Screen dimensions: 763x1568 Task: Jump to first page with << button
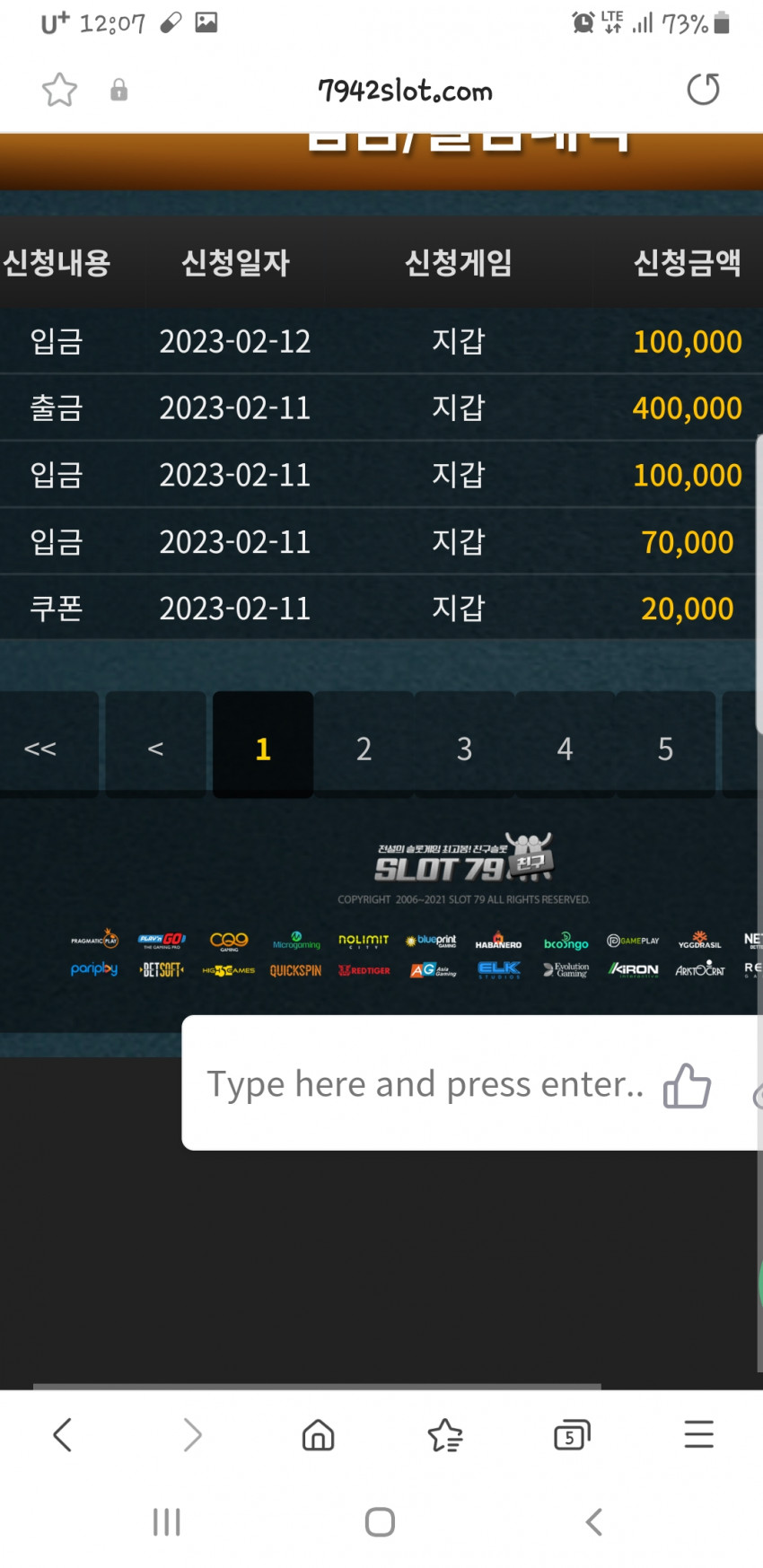tap(40, 748)
